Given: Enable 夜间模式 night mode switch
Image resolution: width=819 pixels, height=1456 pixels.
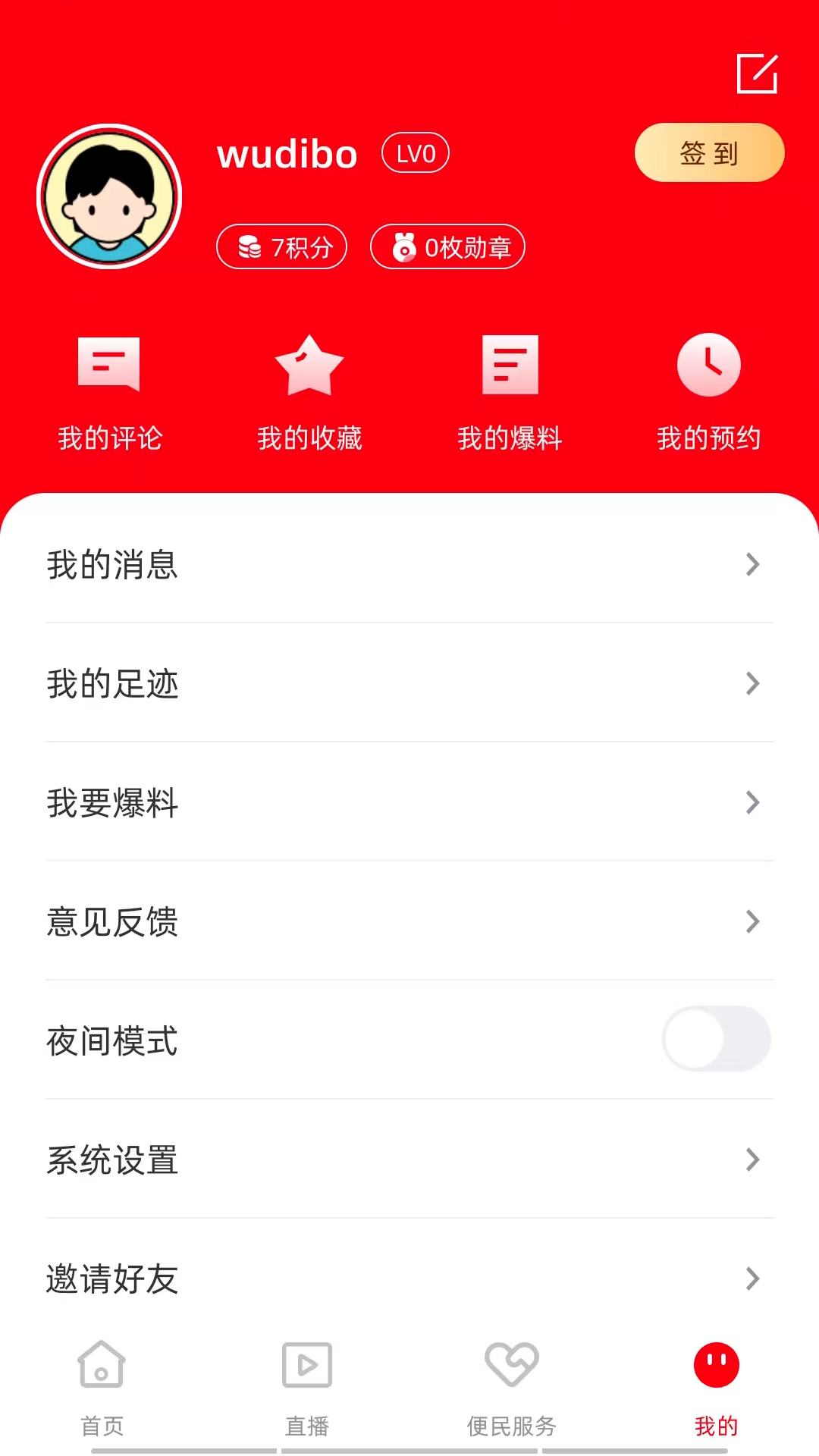Looking at the screenshot, I should point(716,1040).
